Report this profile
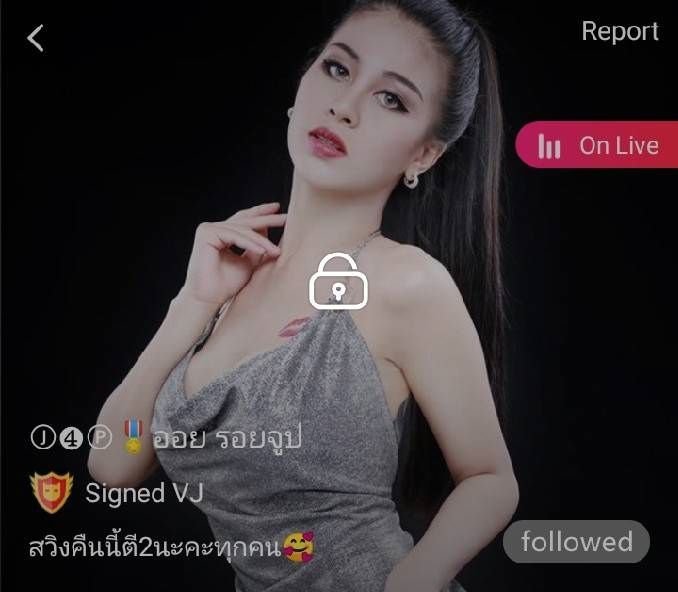The image size is (678, 592). (620, 32)
